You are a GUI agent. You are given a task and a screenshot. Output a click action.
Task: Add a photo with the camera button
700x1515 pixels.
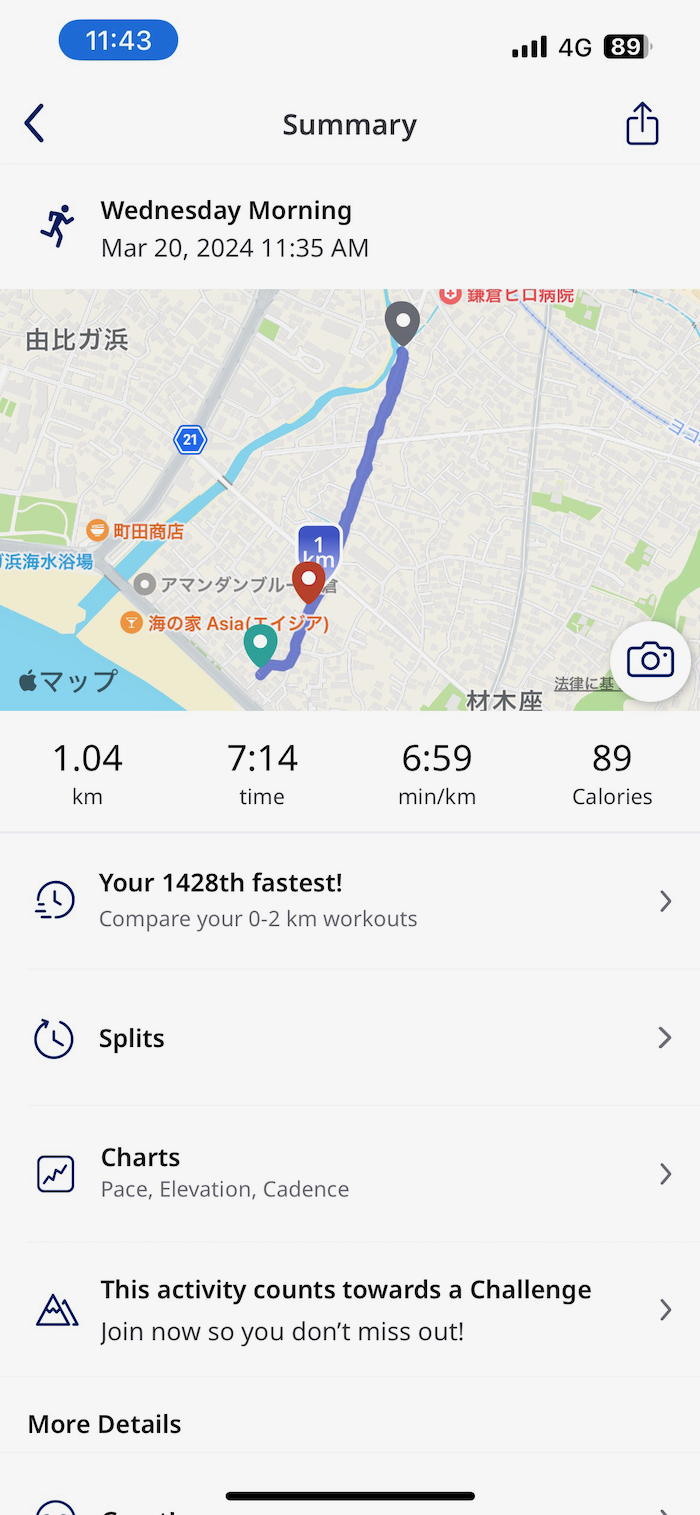click(650, 661)
